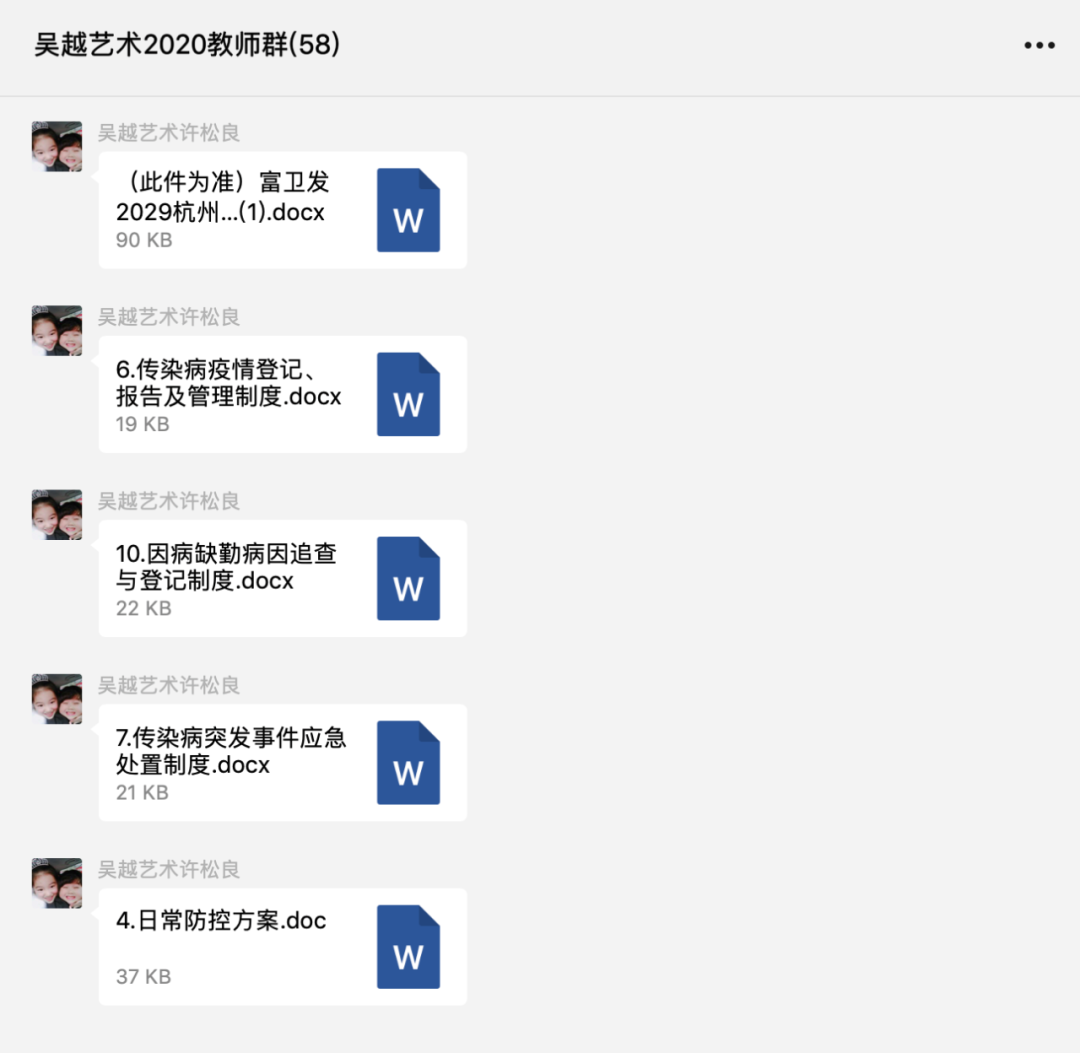Tap sender avatar beside the 90 KB file
The height and width of the screenshot is (1053, 1080).
coord(57,146)
